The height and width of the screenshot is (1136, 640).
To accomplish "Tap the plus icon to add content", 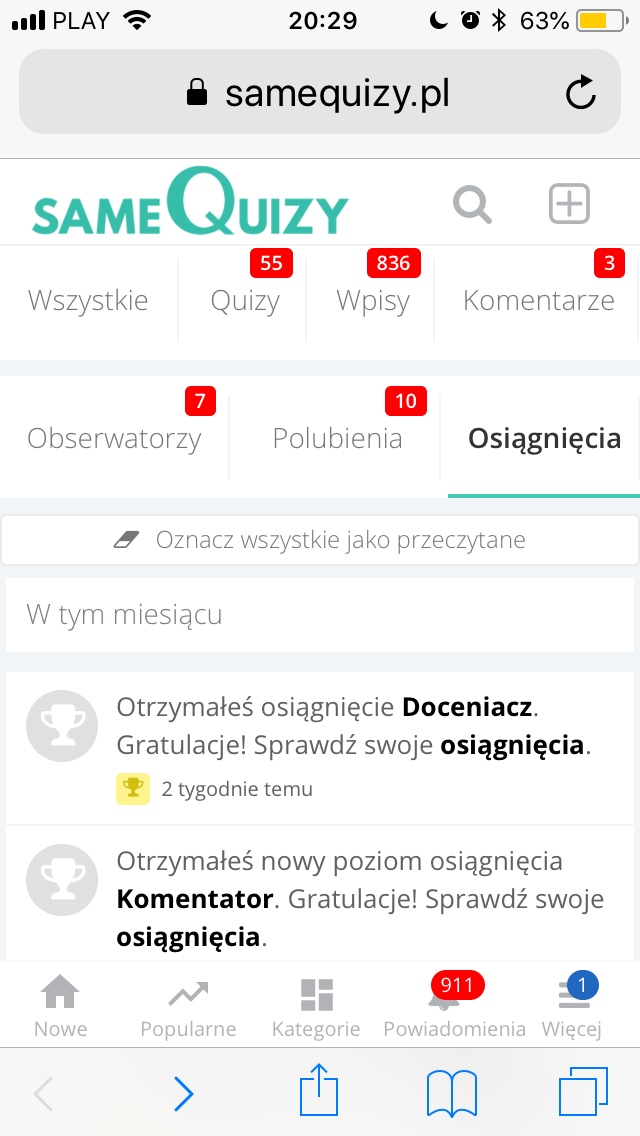I will pos(569,204).
